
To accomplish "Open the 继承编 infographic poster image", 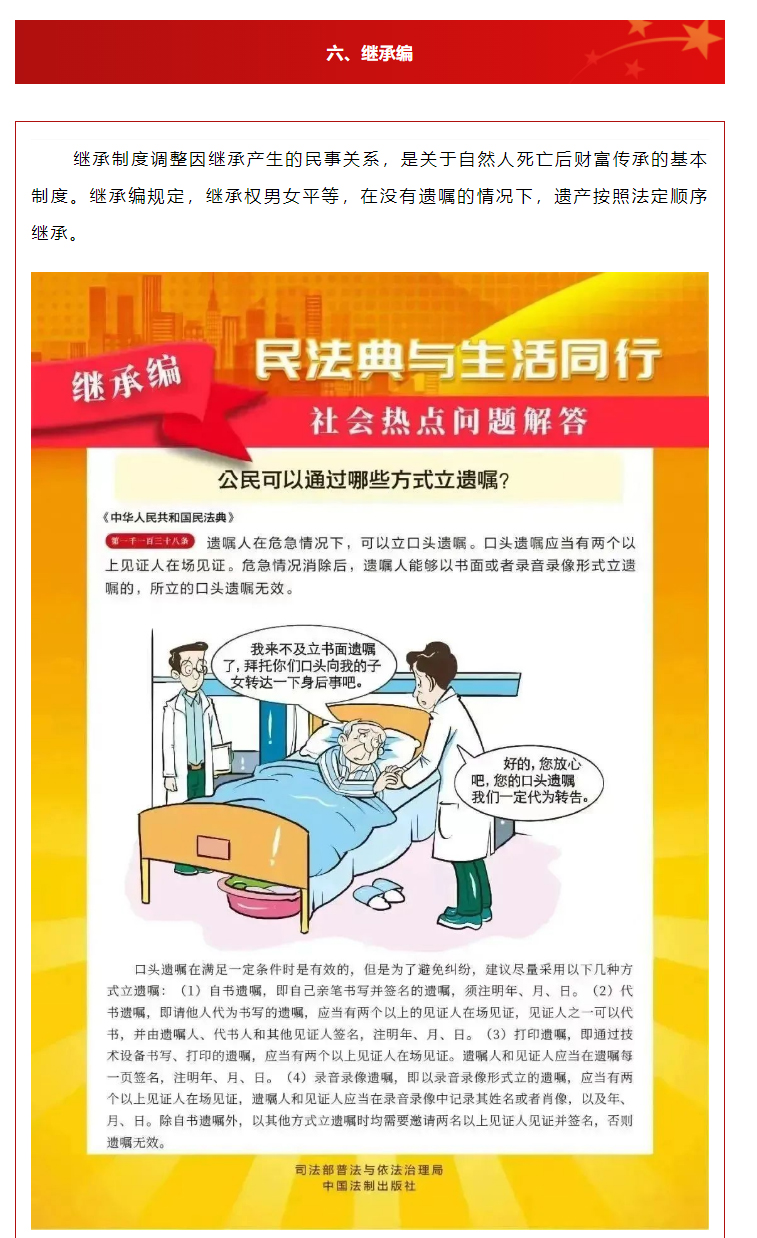I will pyautogui.click(x=369, y=750).
